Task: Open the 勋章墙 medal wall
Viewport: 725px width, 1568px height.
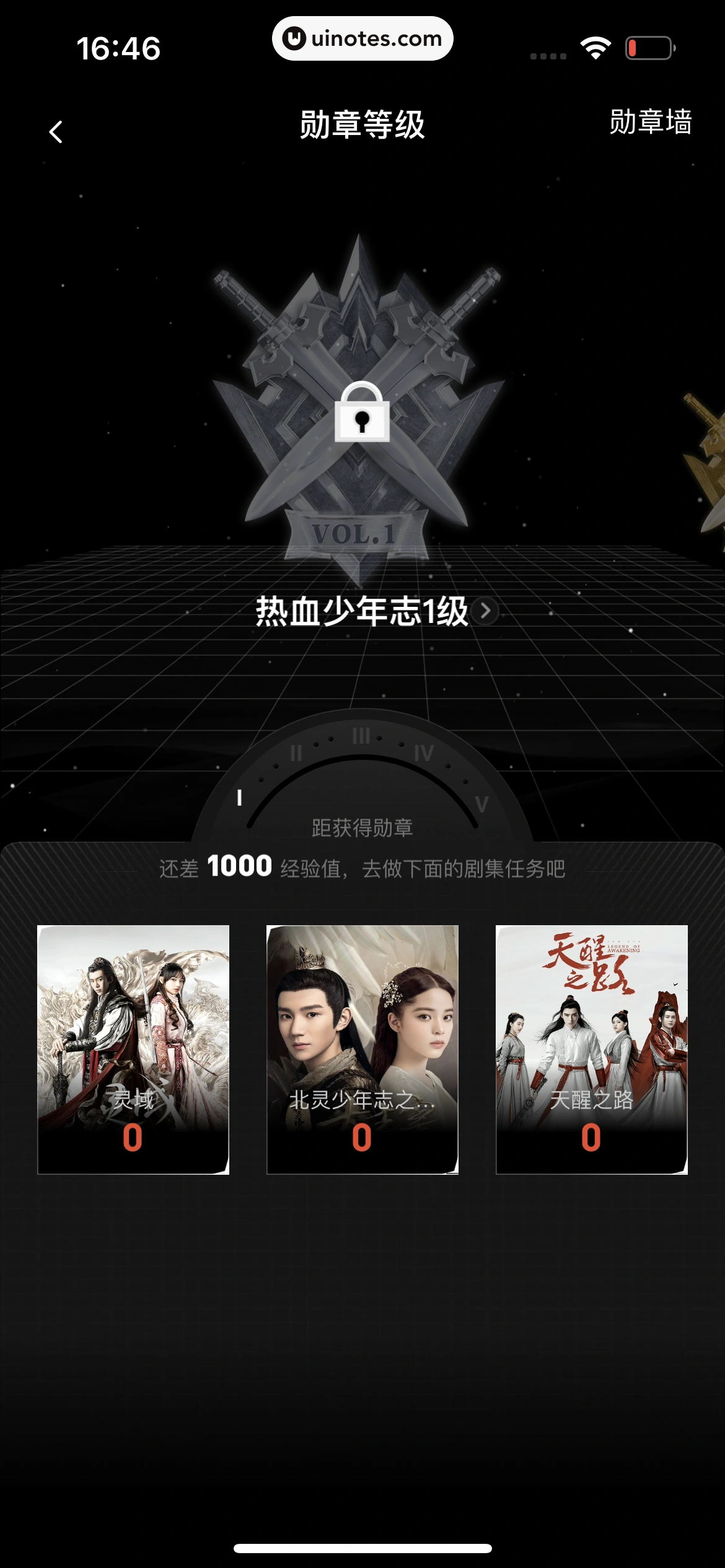Action: click(x=650, y=121)
